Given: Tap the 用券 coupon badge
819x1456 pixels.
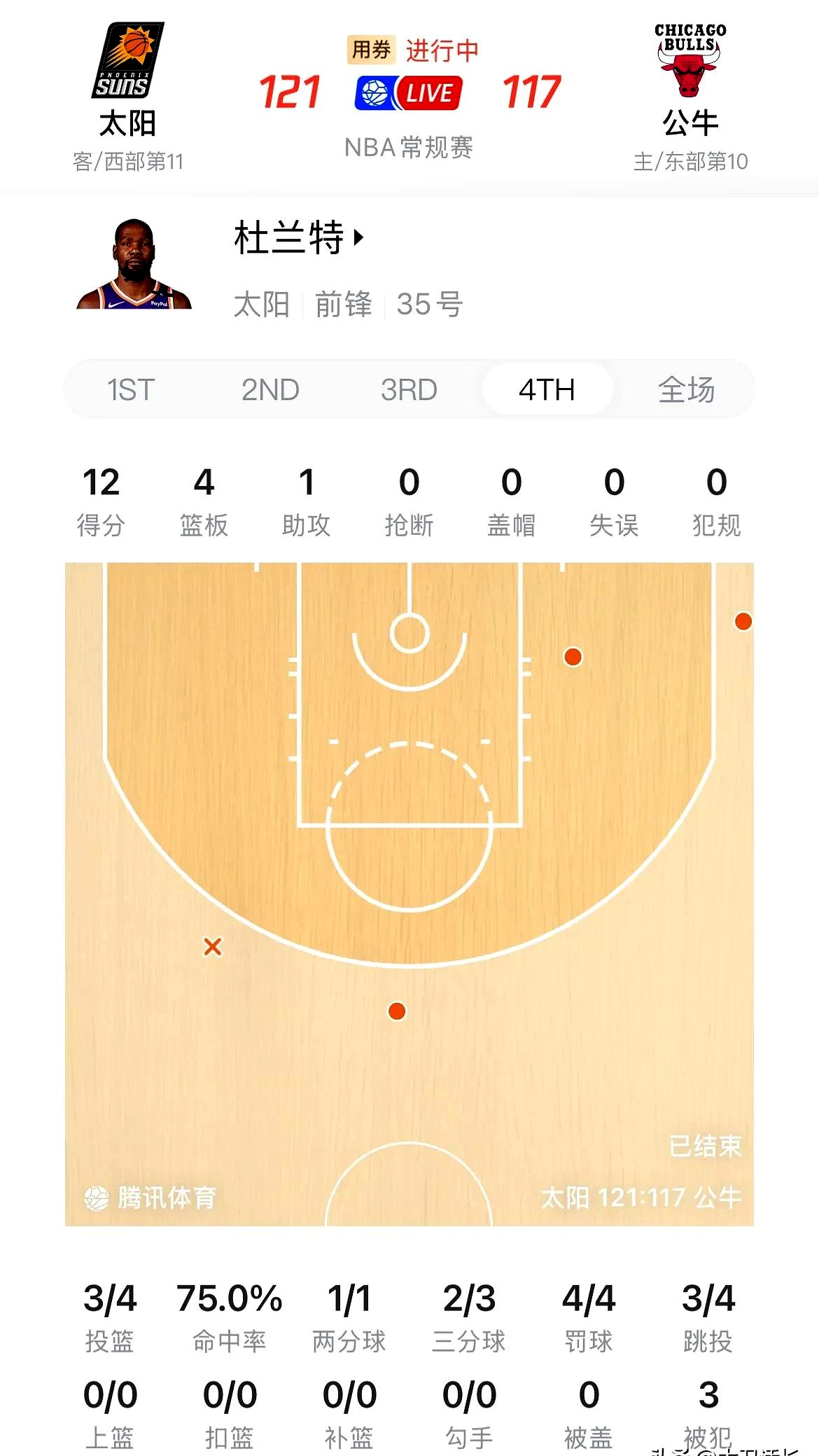Looking at the screenshot, I should (x=371, y=50).
